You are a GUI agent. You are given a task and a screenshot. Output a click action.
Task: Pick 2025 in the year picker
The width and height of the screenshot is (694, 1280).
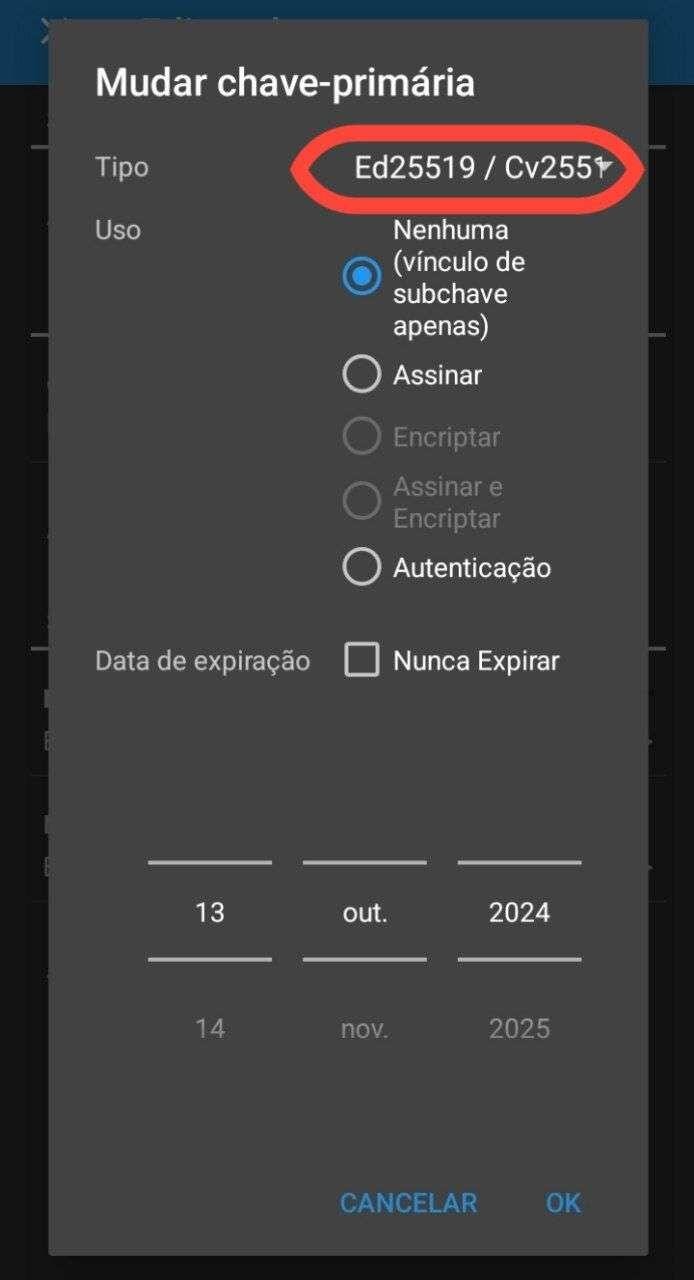point(519,1028)
